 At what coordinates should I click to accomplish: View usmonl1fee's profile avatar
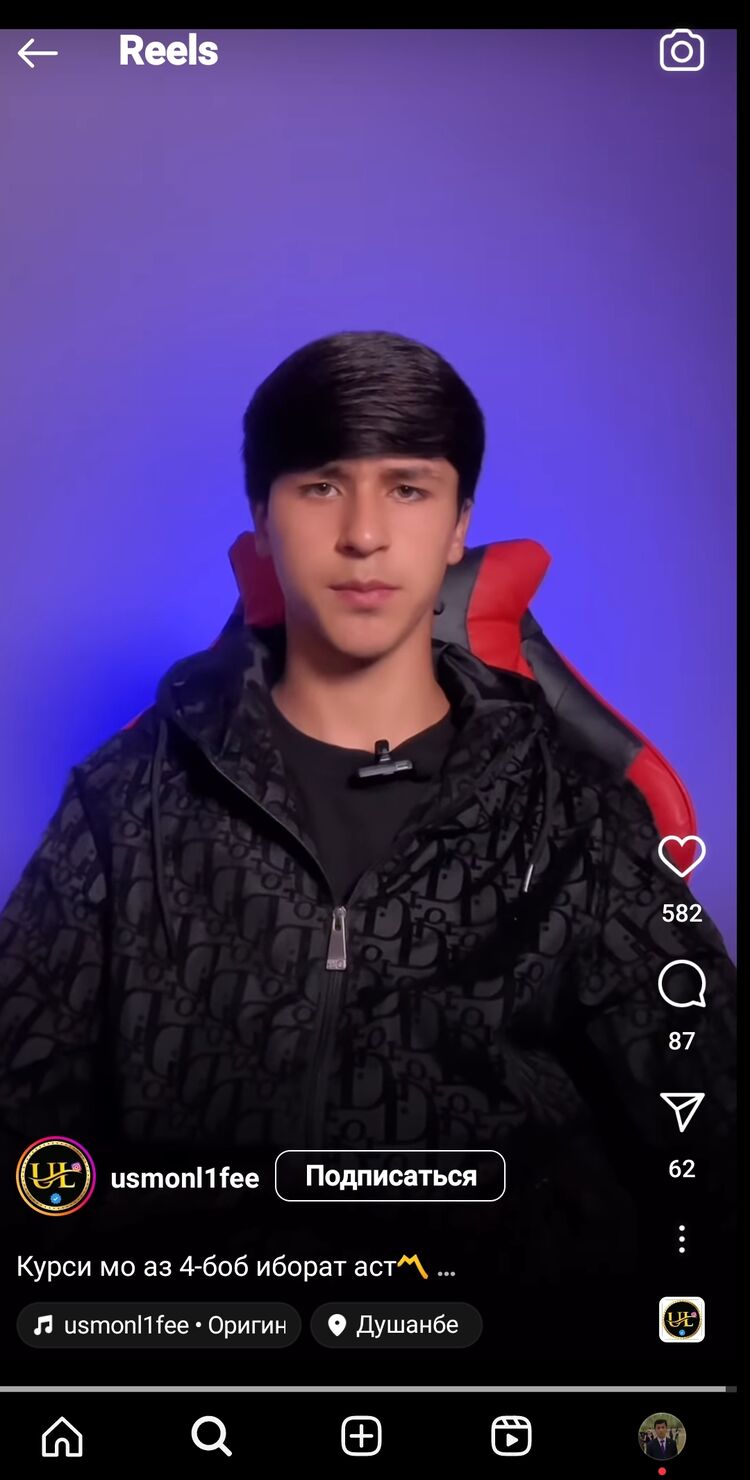click(x=56, y=1176)
